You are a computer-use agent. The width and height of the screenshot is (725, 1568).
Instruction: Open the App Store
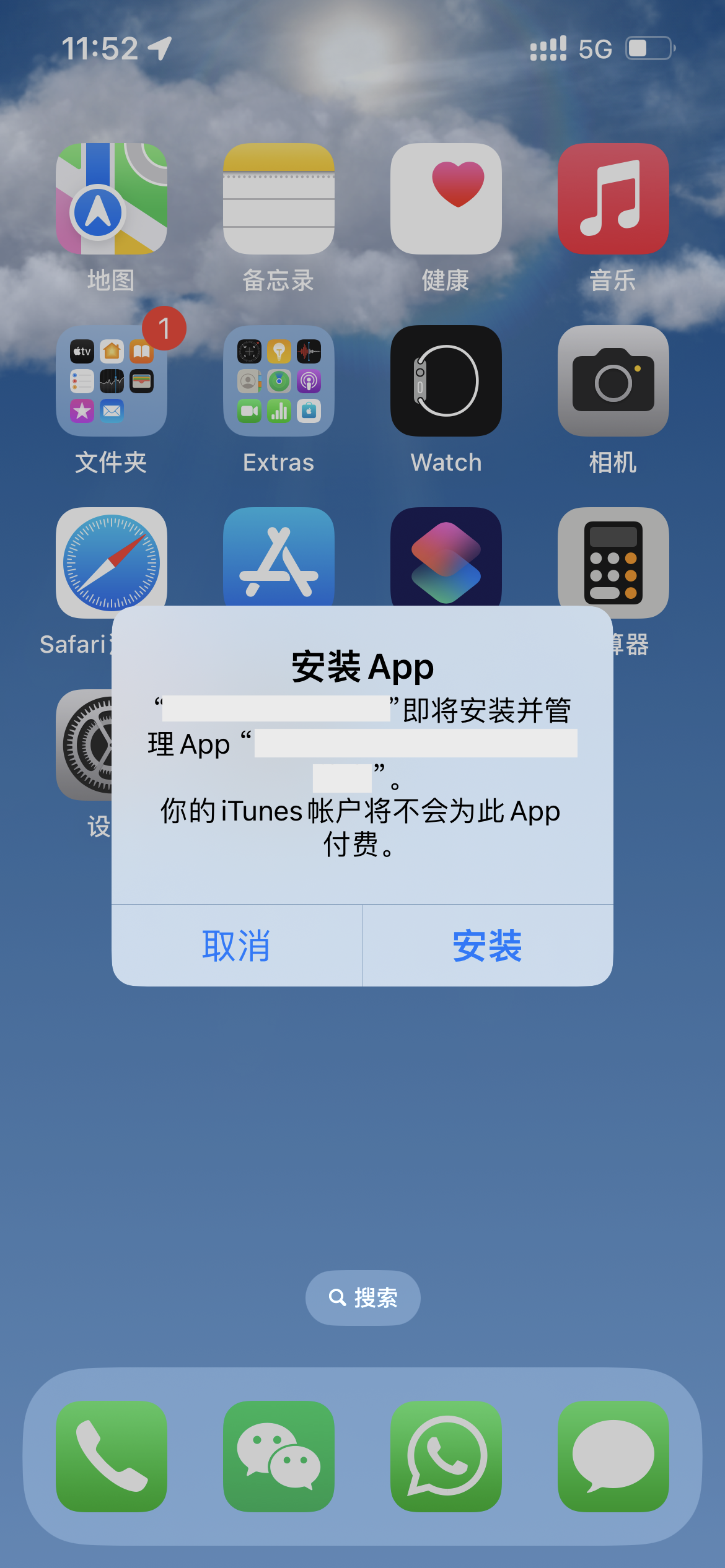point(279,557)
